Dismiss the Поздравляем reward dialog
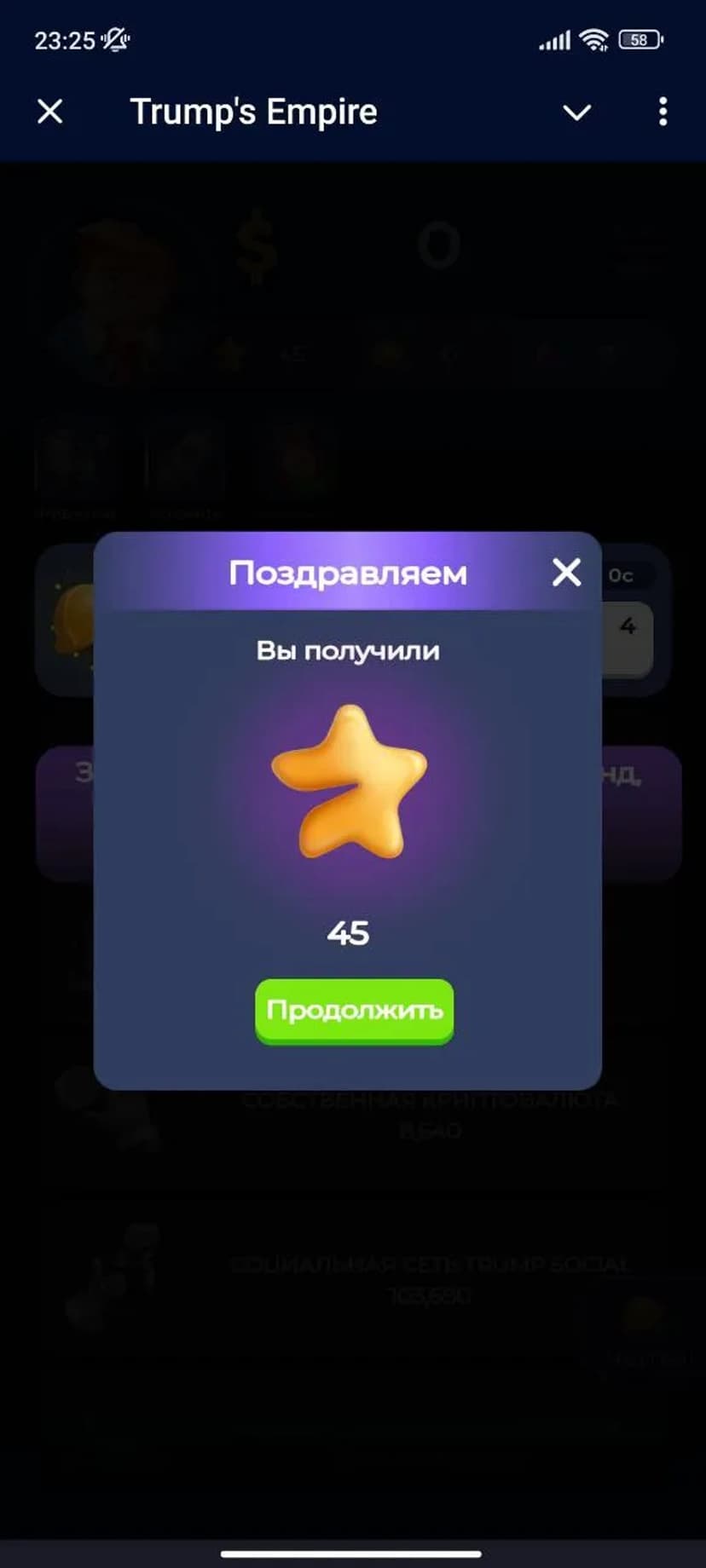This screenshot has width=706, height=1568. (x=566, y=572)
